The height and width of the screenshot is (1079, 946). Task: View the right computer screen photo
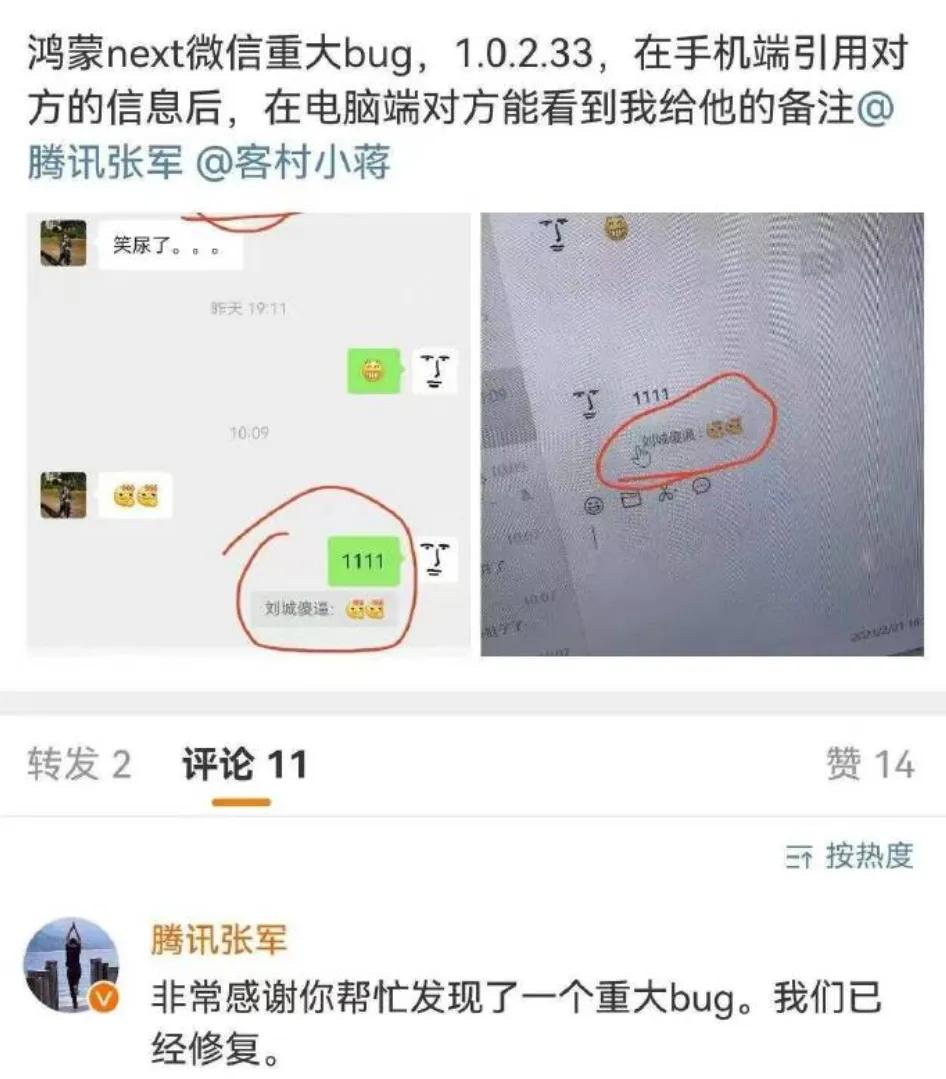point(702,434)
